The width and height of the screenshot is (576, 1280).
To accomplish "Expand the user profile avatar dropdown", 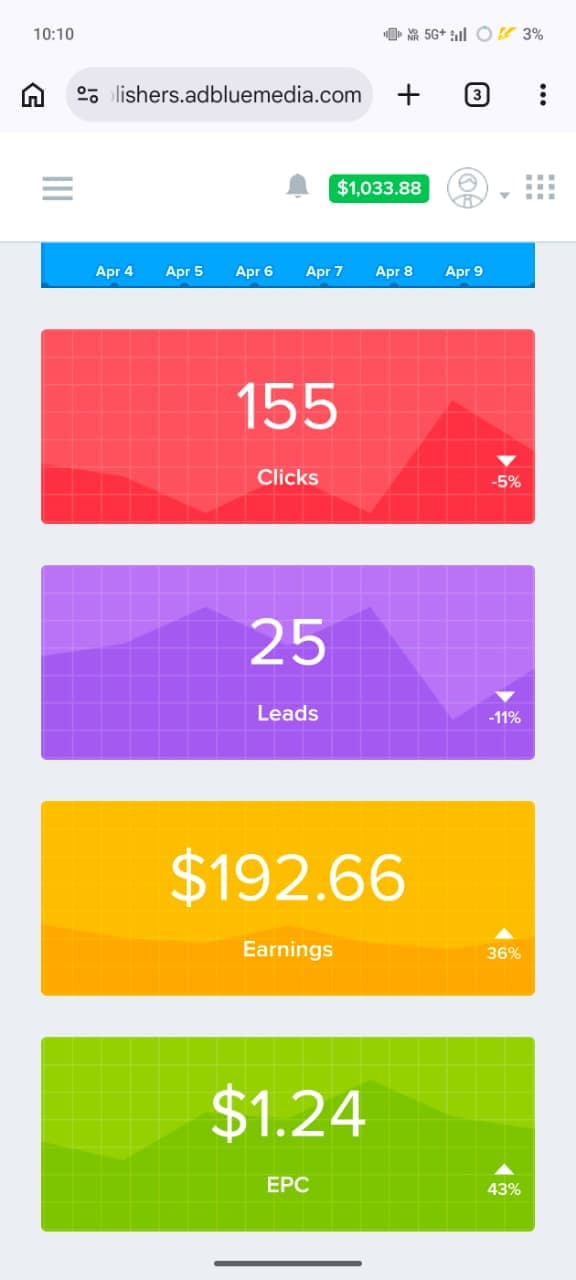I will [477, 188].
